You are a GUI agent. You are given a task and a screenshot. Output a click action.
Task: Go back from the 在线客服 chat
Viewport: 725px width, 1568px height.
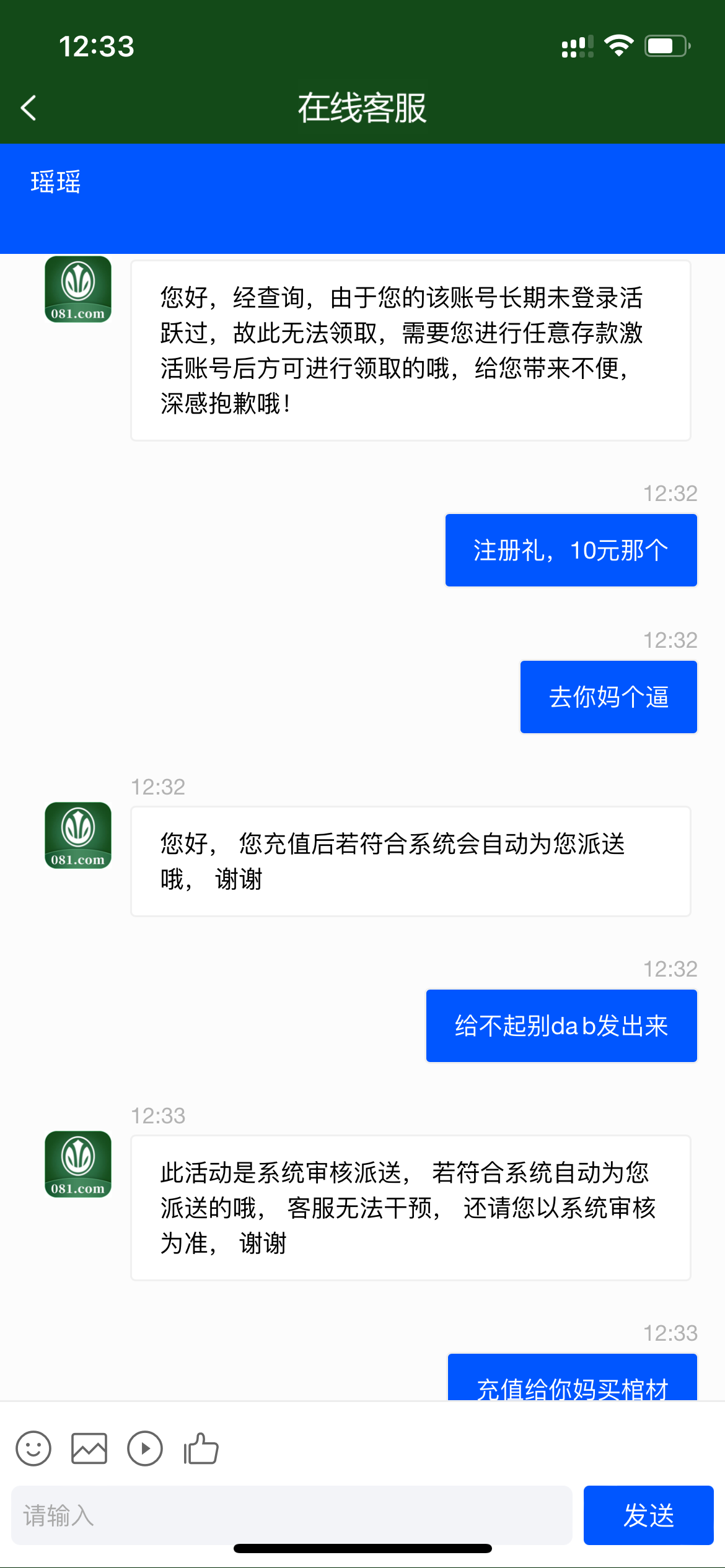pos(29,108)
